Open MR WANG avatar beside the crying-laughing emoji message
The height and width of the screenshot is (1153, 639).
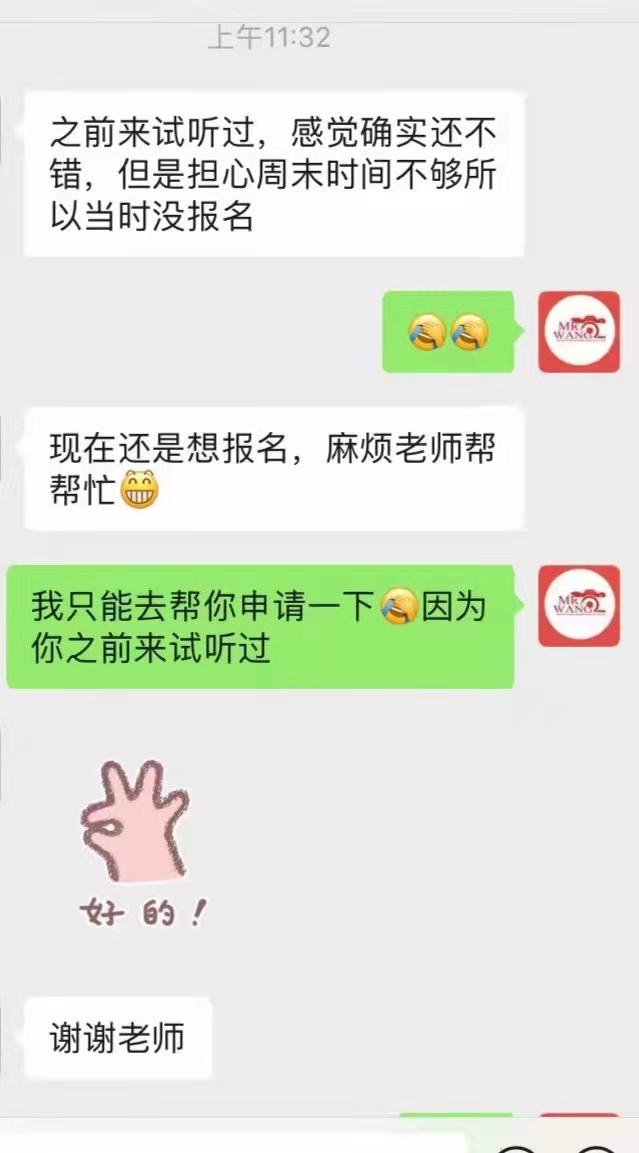[x=578, y=332]
